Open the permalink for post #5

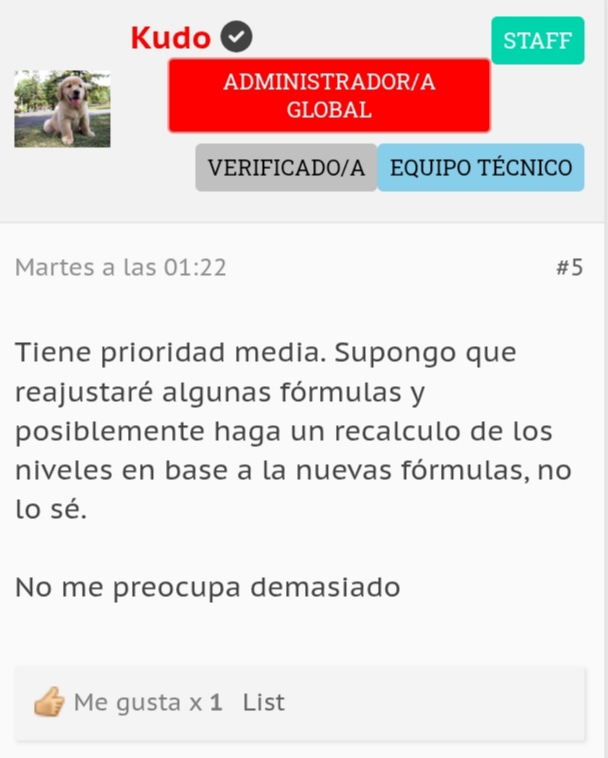(x=569, y=268)
